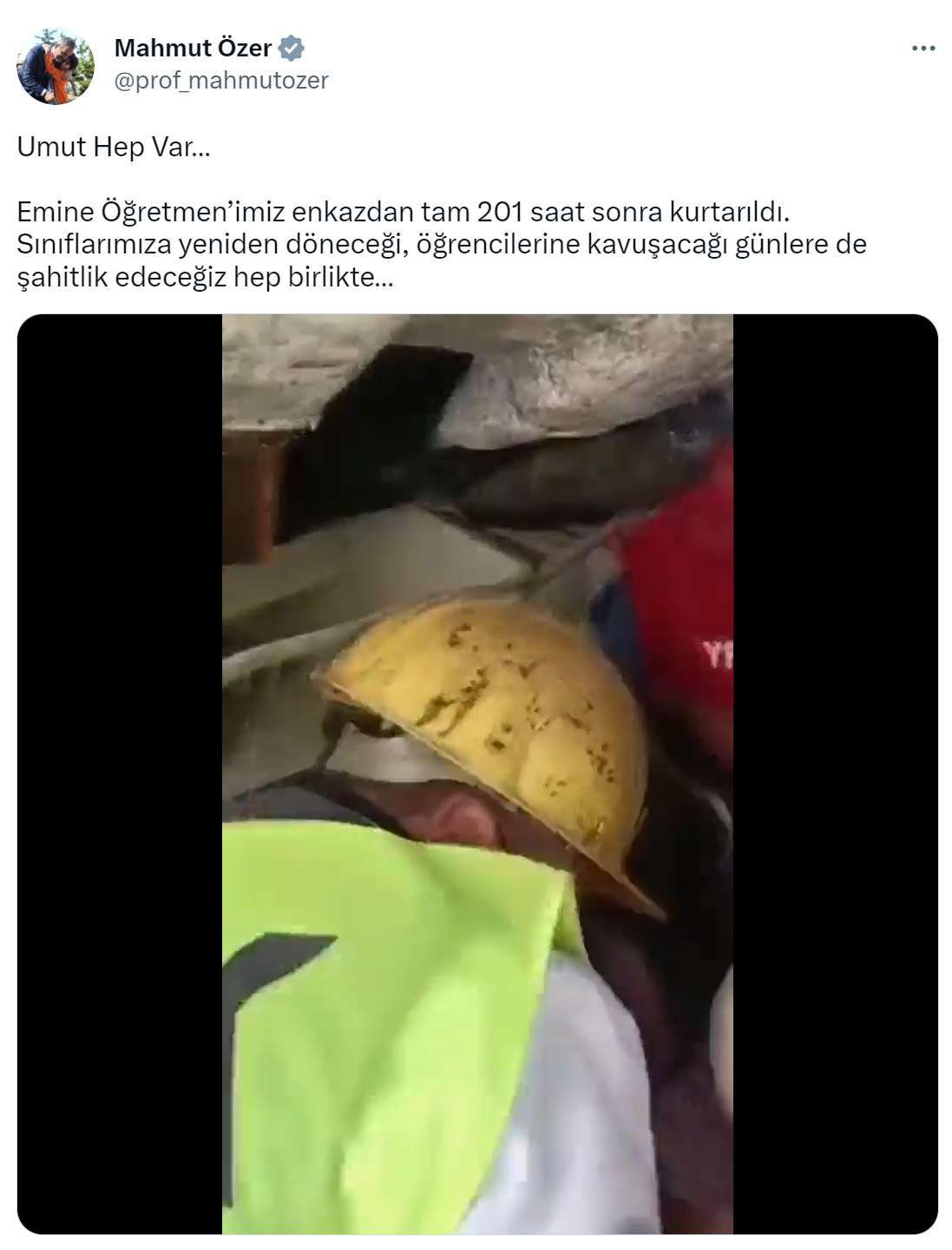Open Mahmut Özer's profile picture
This screenshot has height=1250, width=952.
[x=56, y=65]
